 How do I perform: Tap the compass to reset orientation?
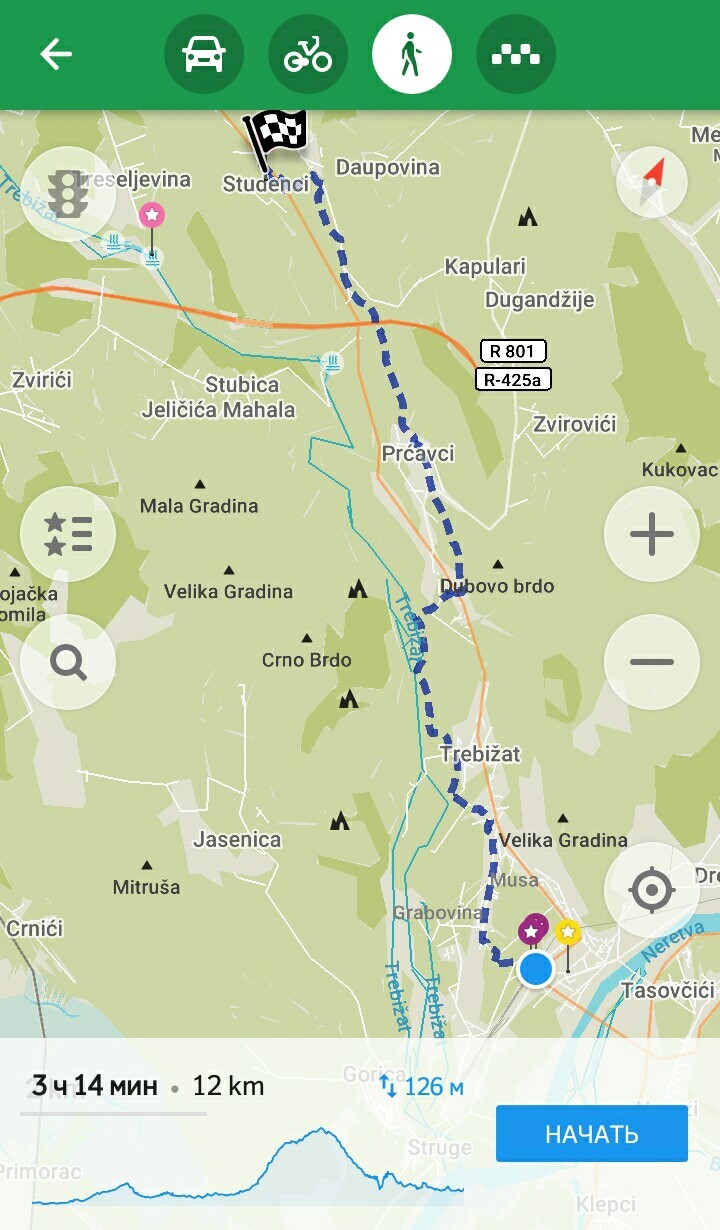coord(652,180)
